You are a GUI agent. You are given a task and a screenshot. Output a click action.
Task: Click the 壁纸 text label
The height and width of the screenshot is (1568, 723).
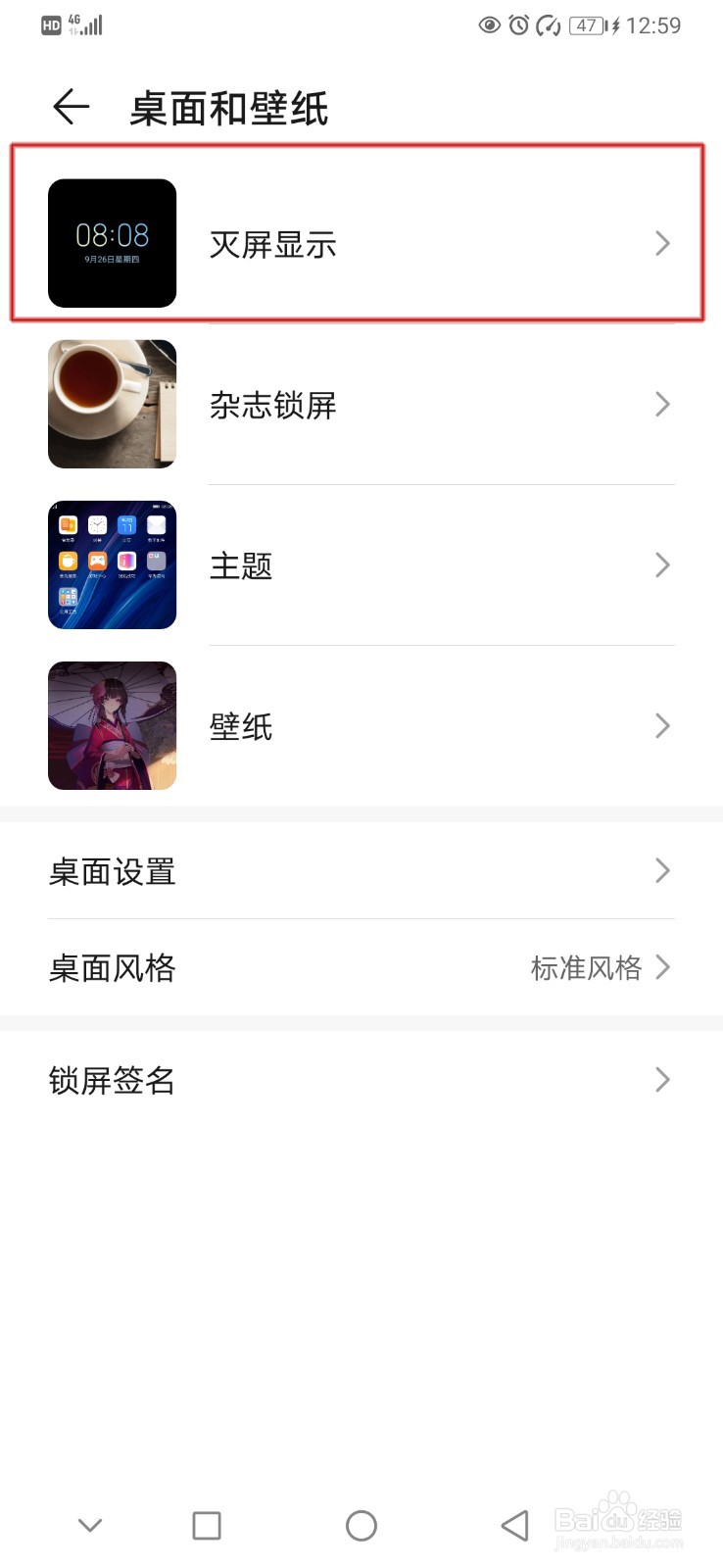pos(241,725)
